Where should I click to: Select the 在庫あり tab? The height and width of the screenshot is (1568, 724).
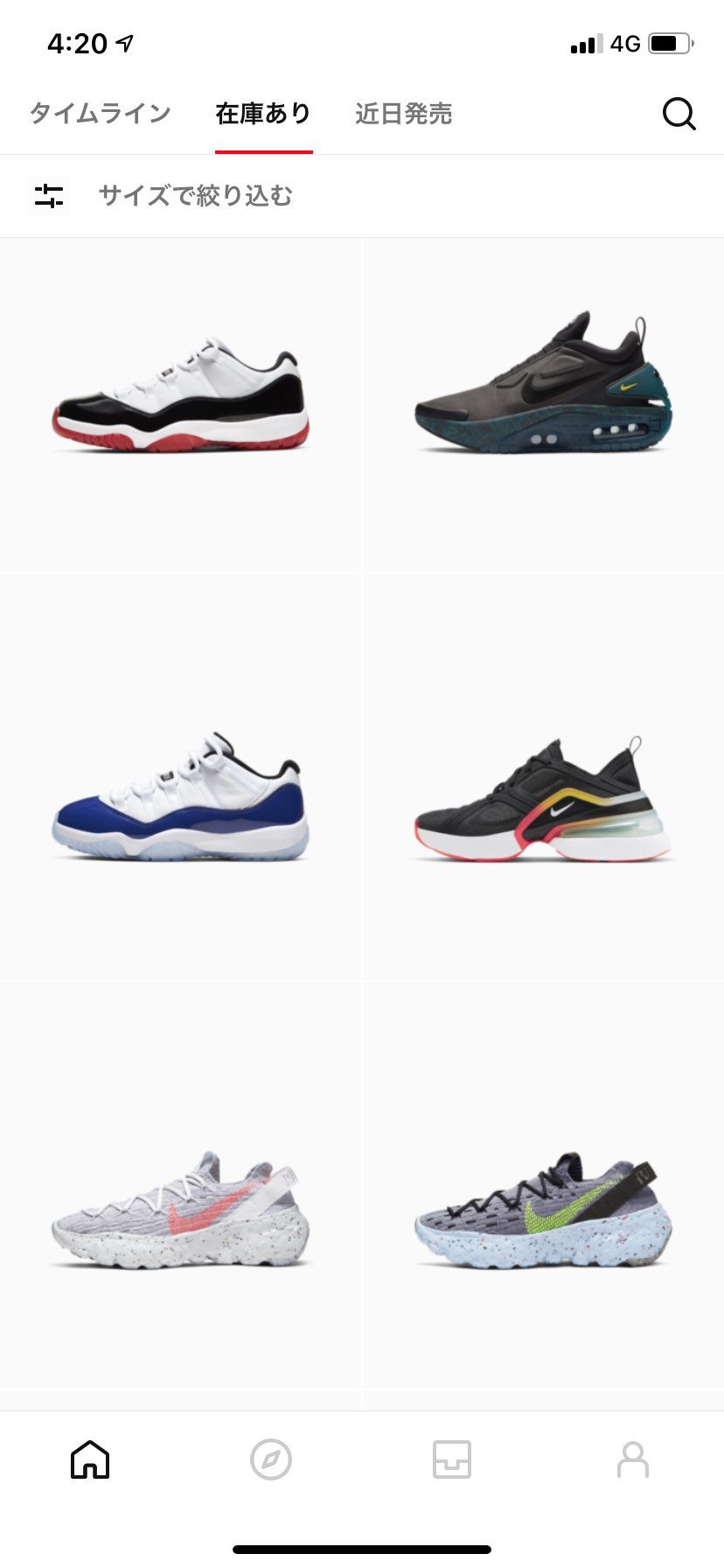[x=263, y=114]
